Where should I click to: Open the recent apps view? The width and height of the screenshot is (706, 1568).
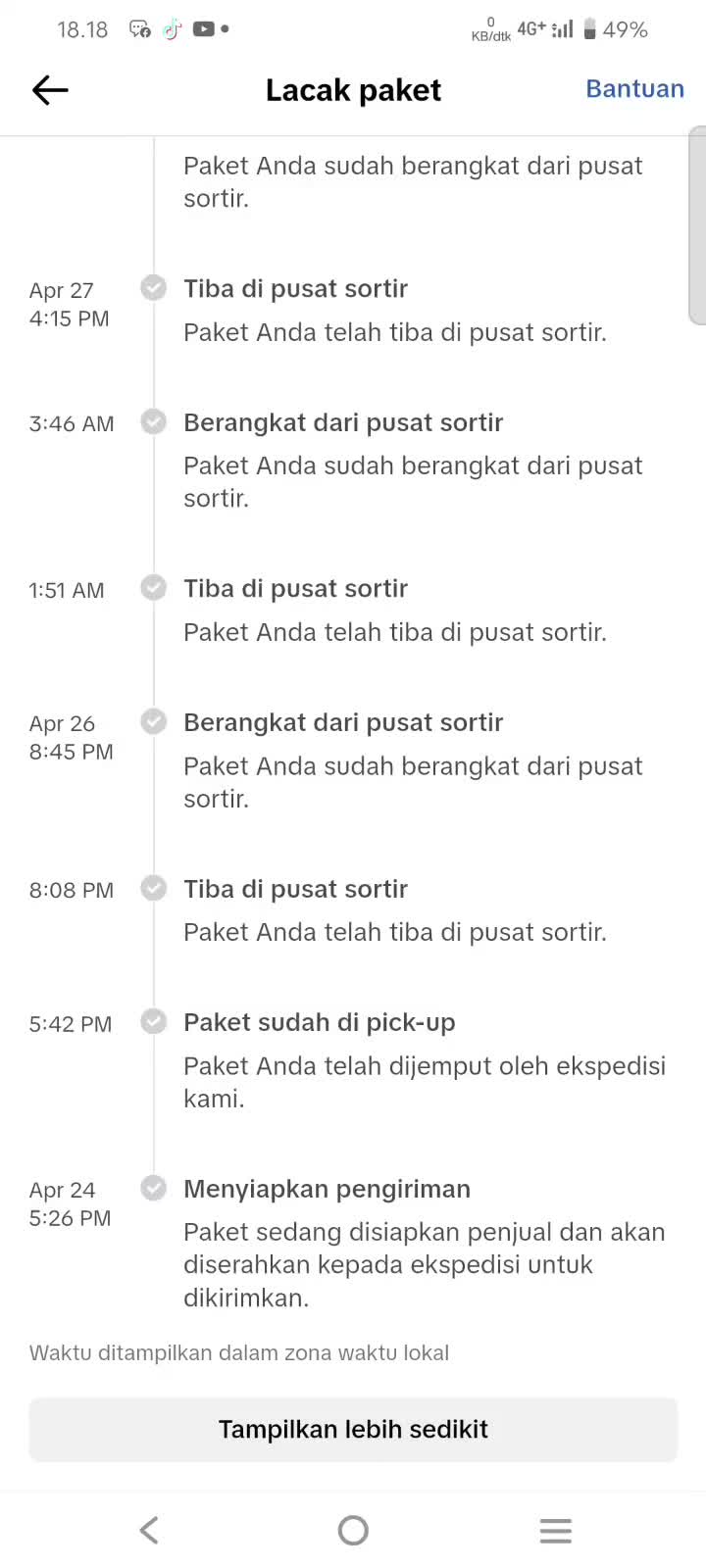[x=555, y=1530]
